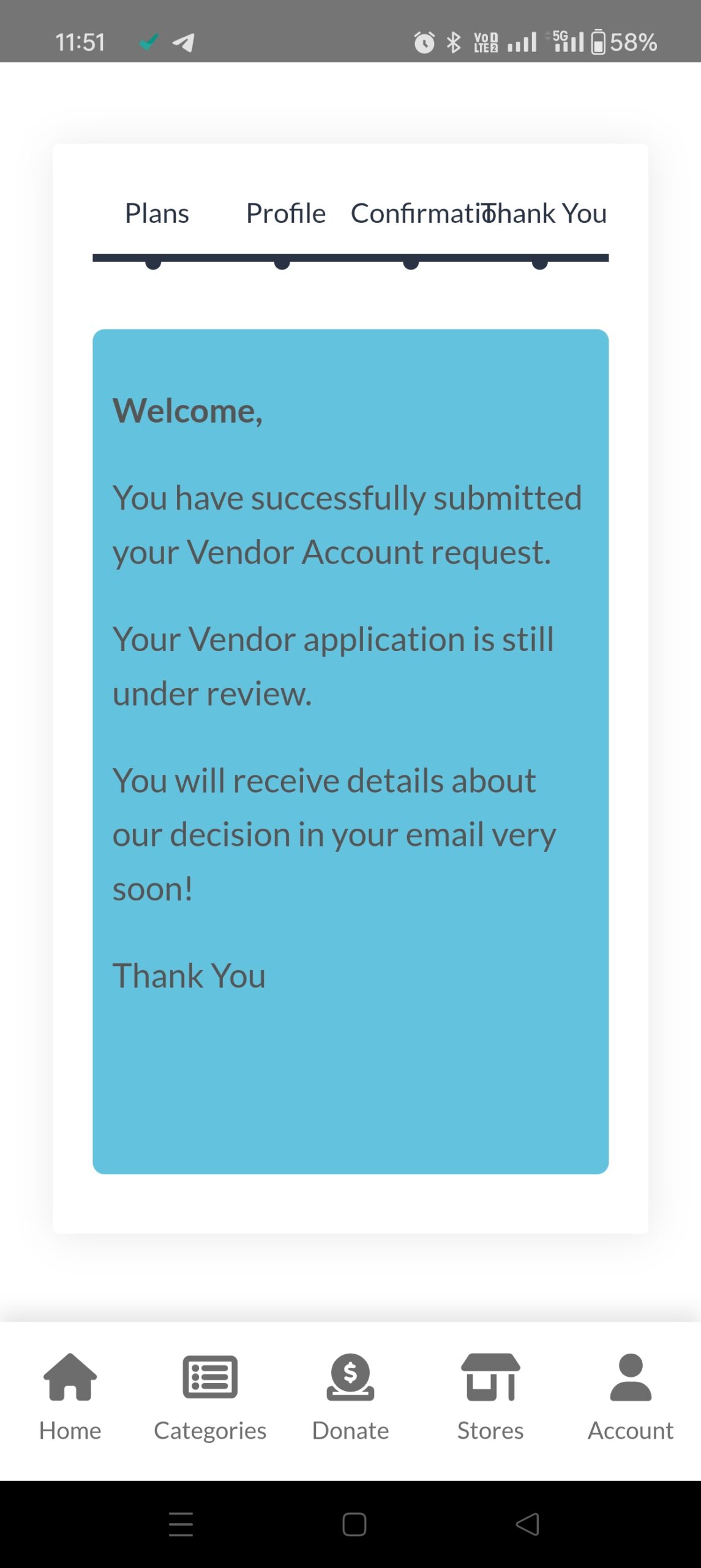Tap the system back button
This screenshot has height=1568, width=701.
pyautogui.click(x=527, y=1524)
